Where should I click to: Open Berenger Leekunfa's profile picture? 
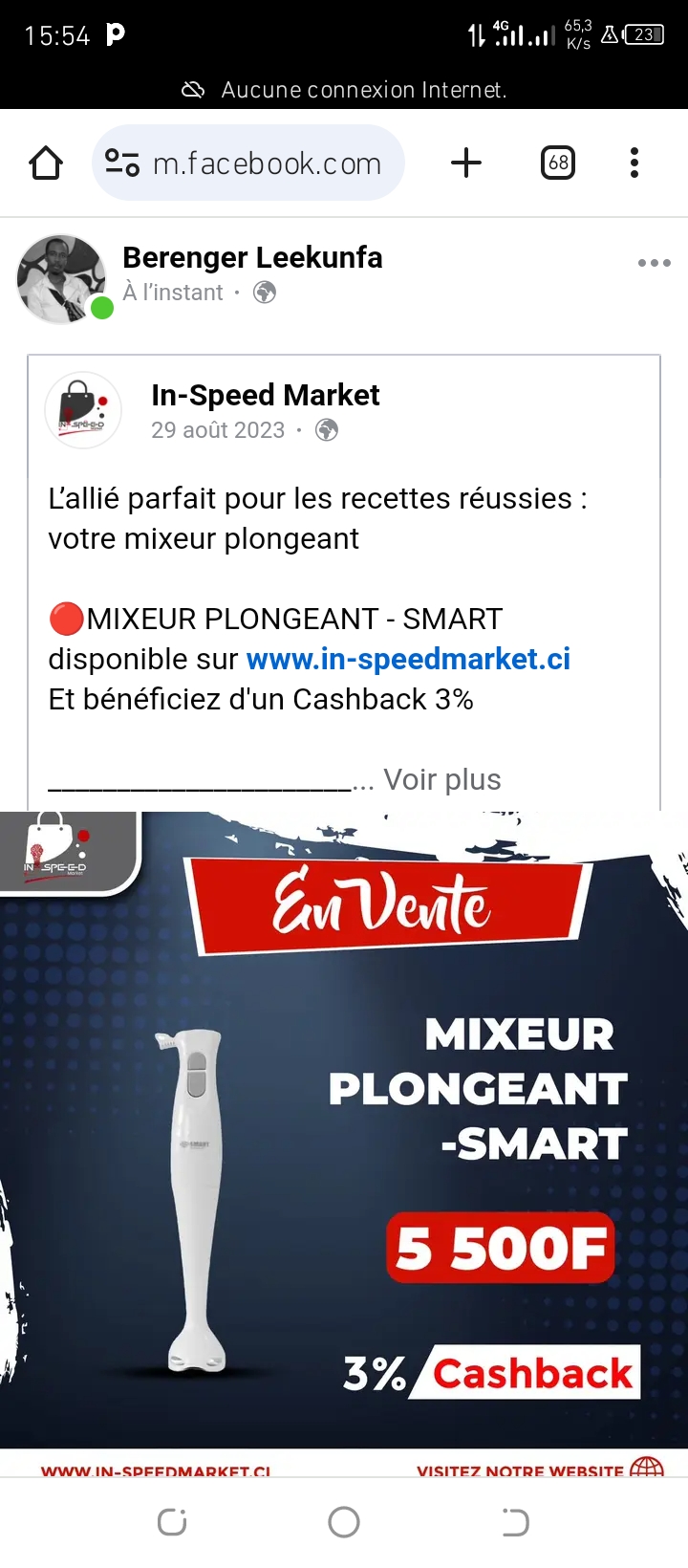pos(61,278)
